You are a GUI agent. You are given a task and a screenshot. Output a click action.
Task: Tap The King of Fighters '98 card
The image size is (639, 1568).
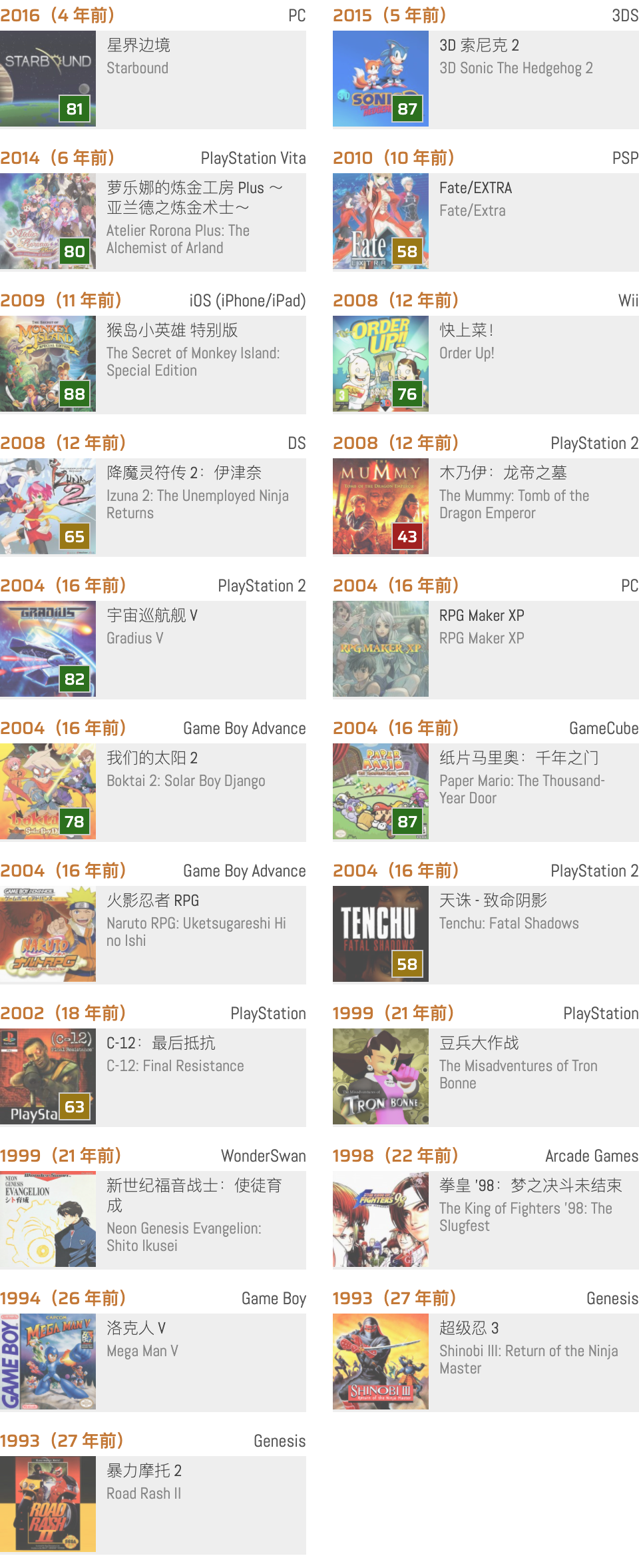coord(486,1220)
